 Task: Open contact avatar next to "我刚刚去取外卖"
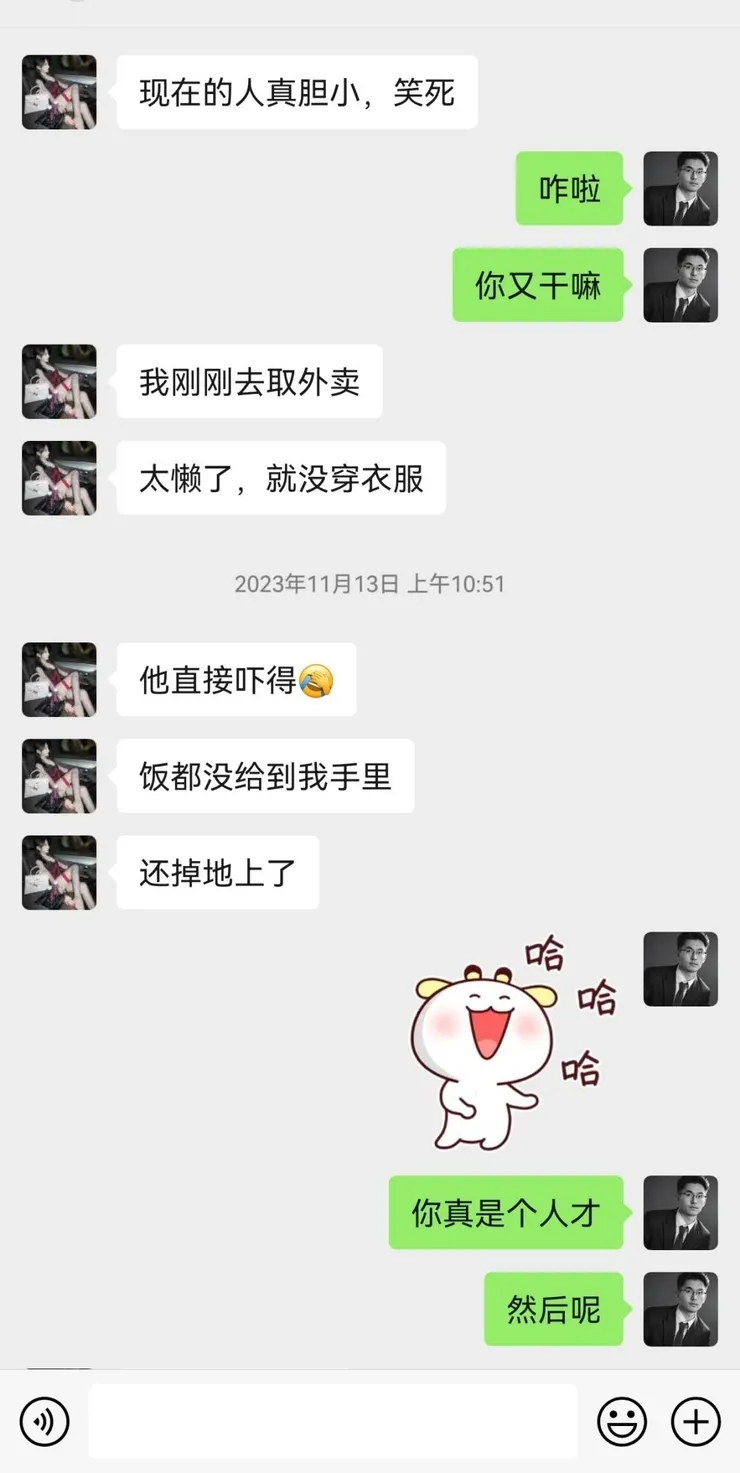[x=59, y=381]
